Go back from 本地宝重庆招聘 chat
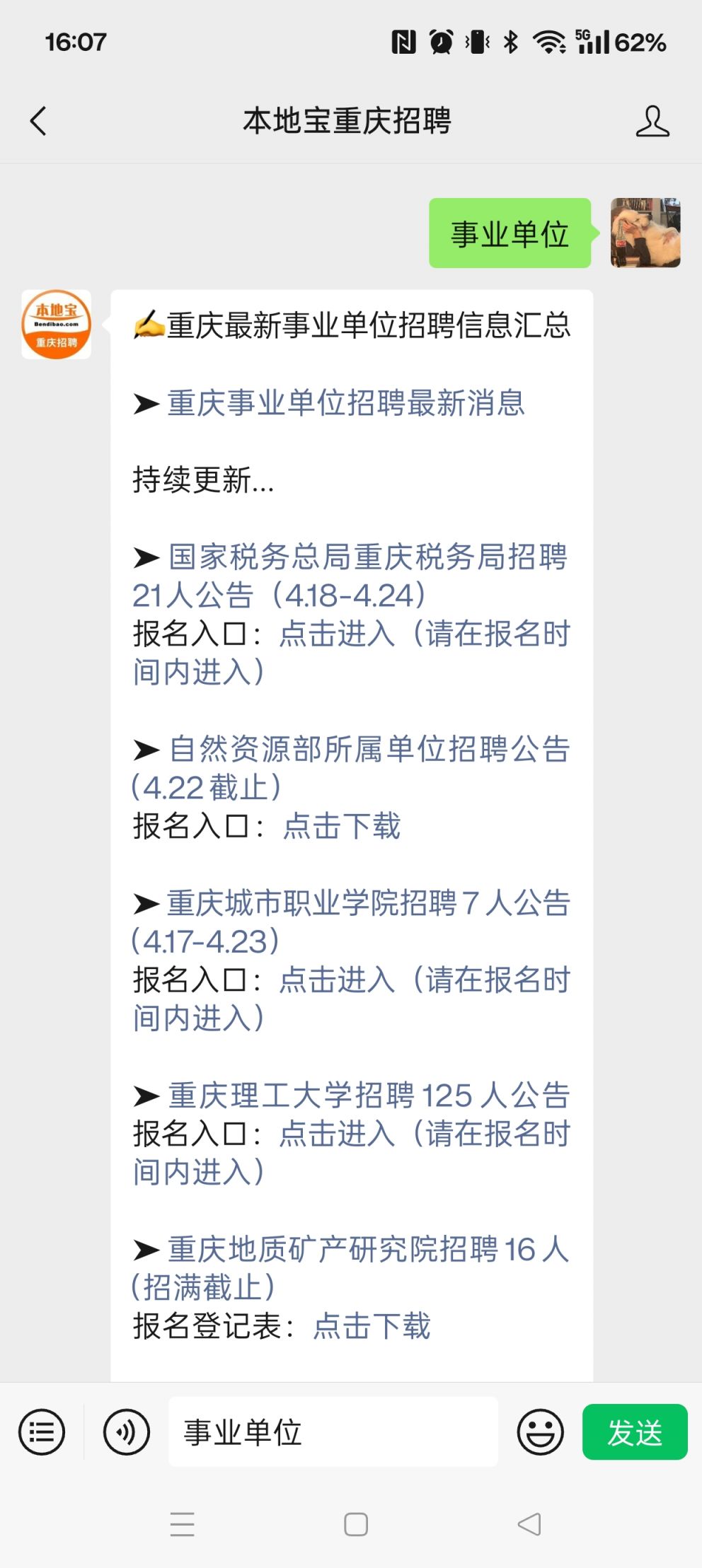The height and width of the screenshot is (1568, 702). (x=38, y=121)
